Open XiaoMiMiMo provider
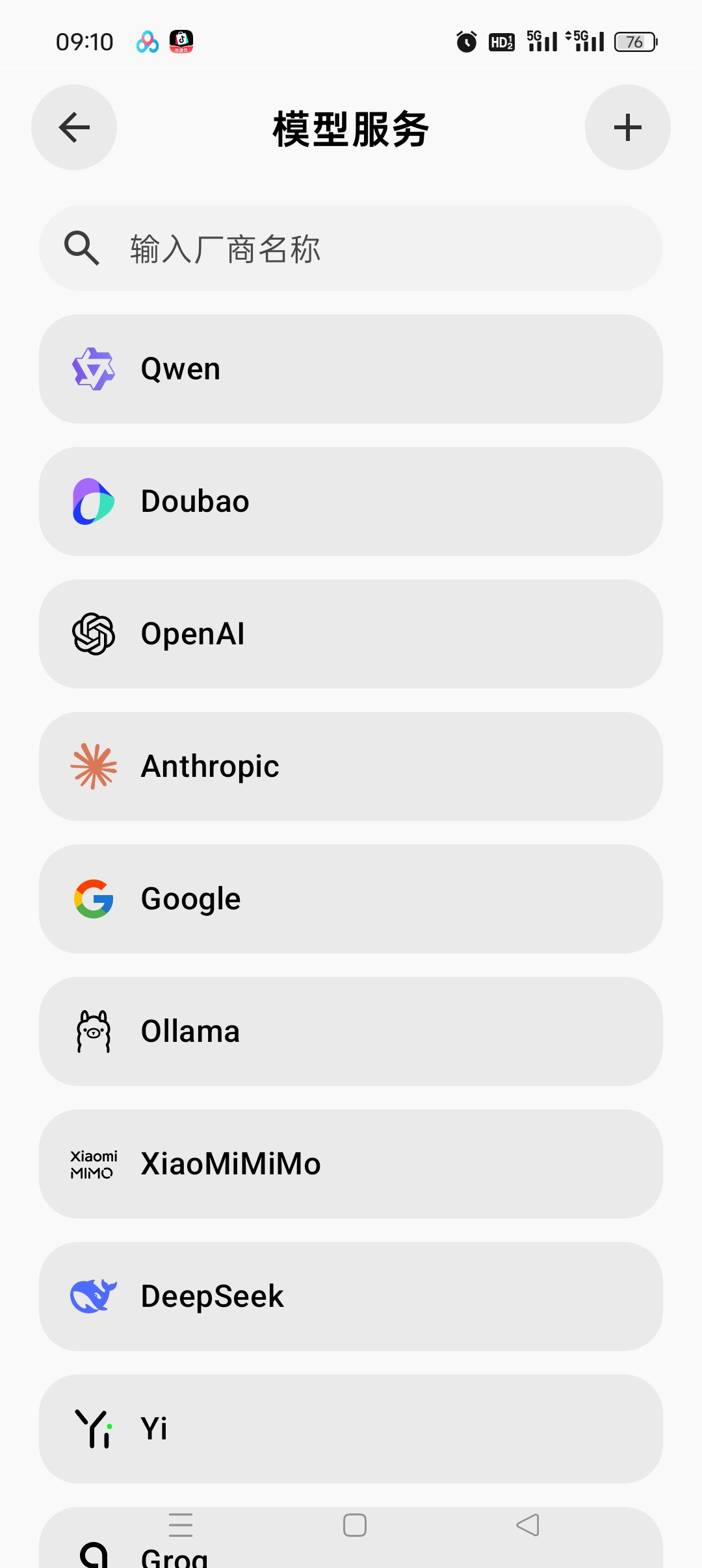The image size is (702, 1568). [351, 1164]
